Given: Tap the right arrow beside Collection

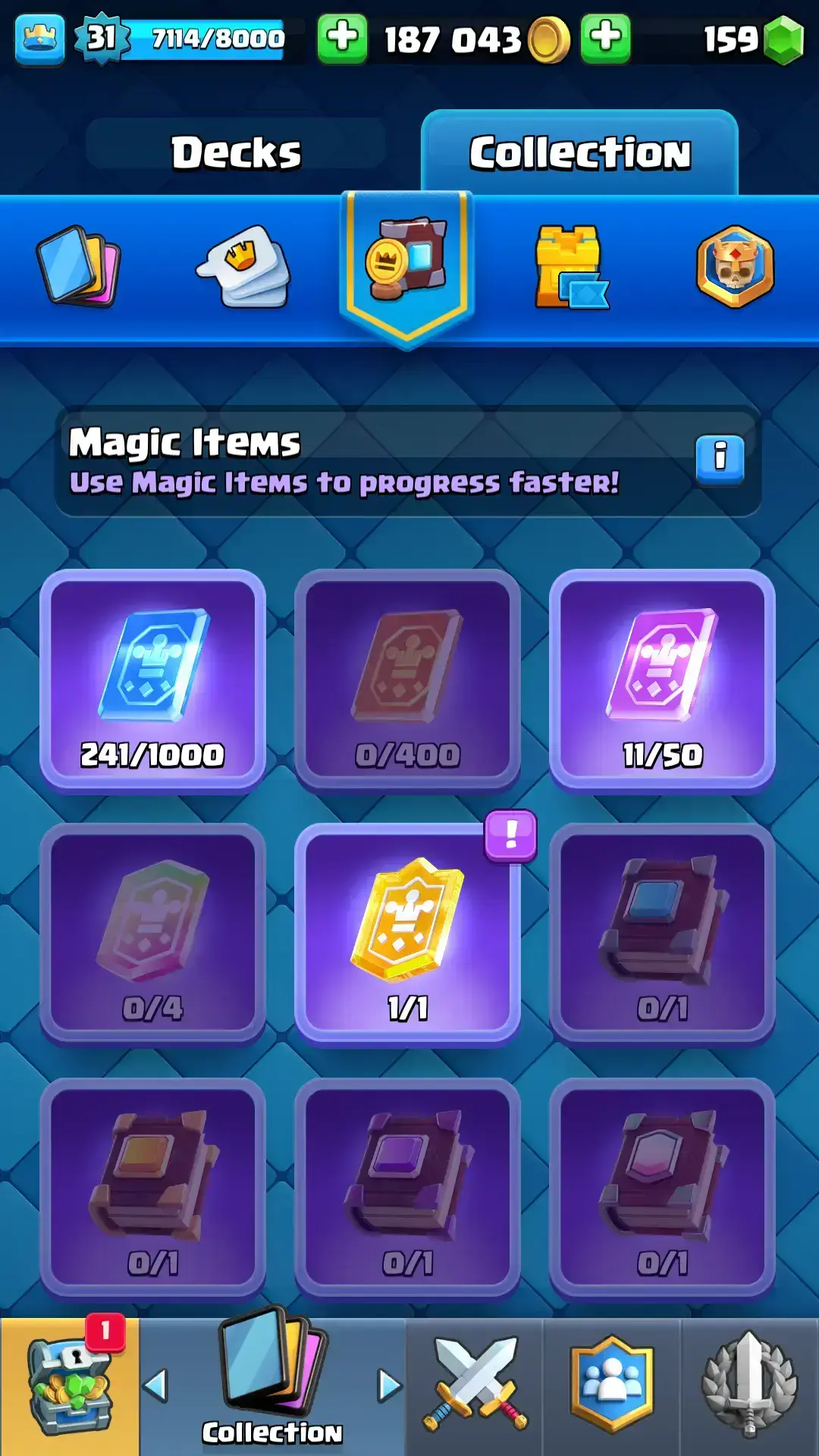Looking at the screenshot, I should (390, 1385).
